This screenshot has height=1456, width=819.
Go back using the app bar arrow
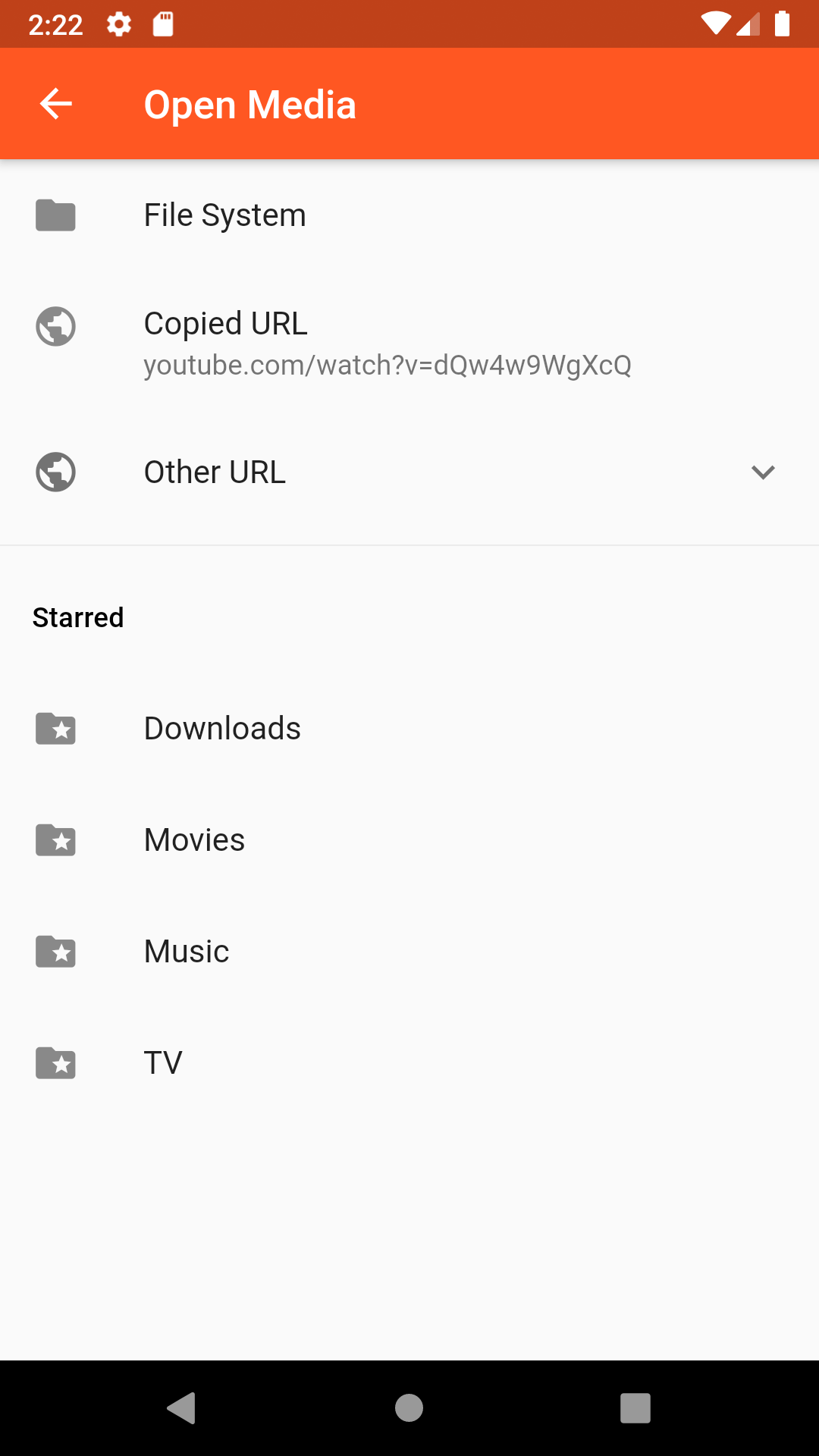point(55,104)
